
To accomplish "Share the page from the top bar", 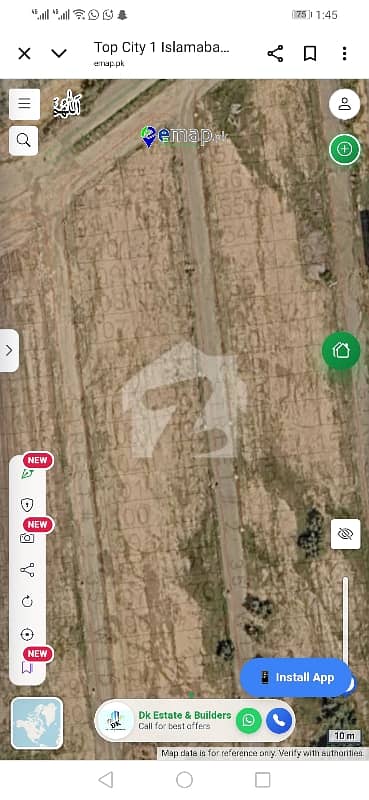I will pos(275,54).
